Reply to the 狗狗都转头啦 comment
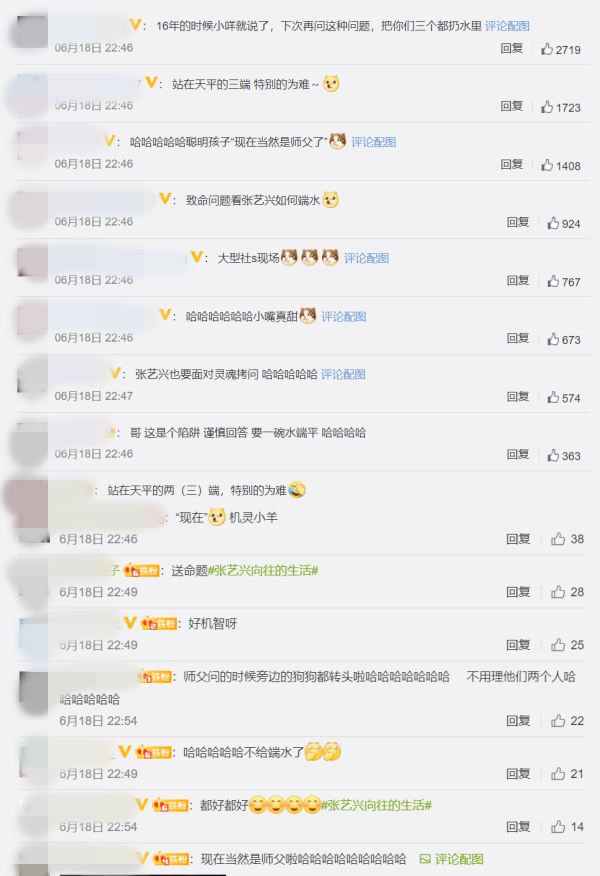 (517, 720)
